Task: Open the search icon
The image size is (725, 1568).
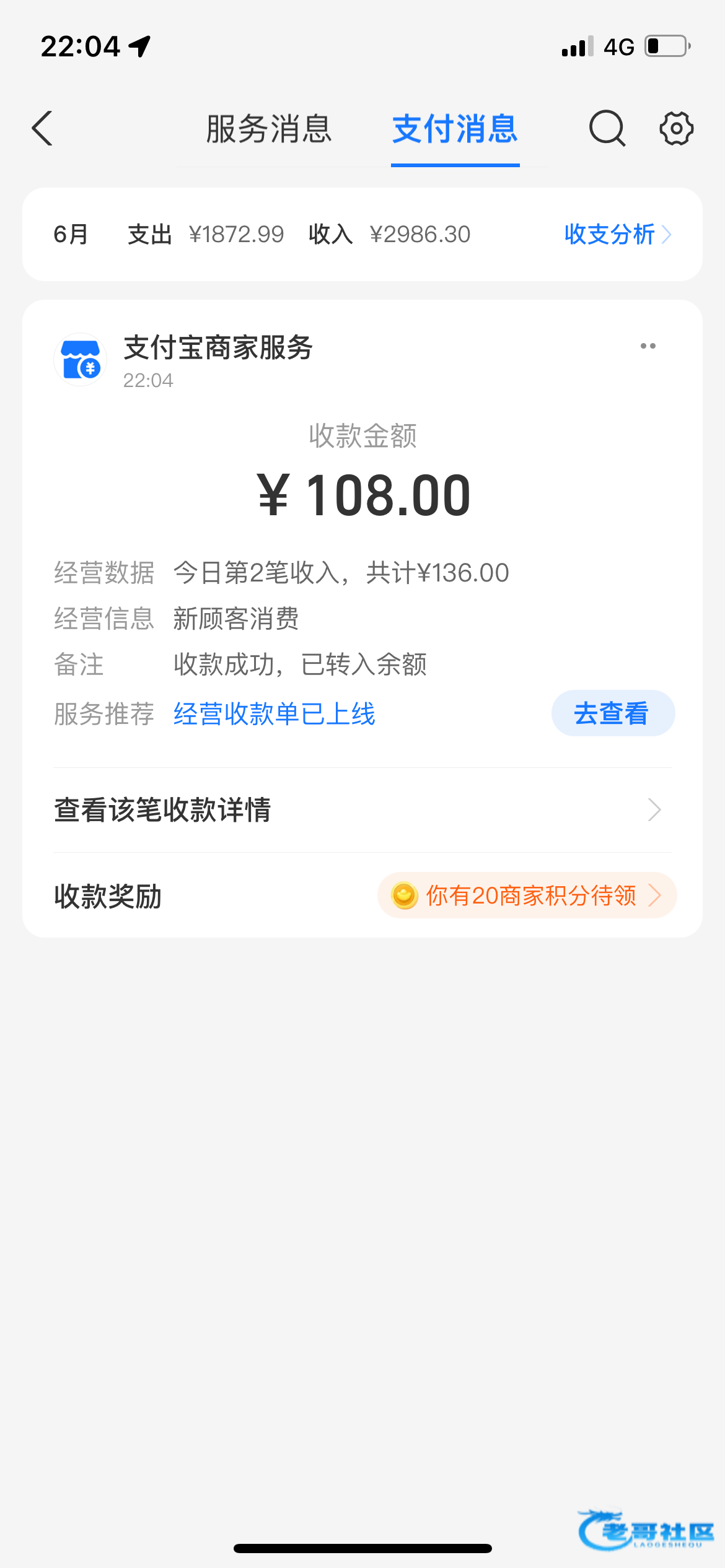Action: coord(607,129)
